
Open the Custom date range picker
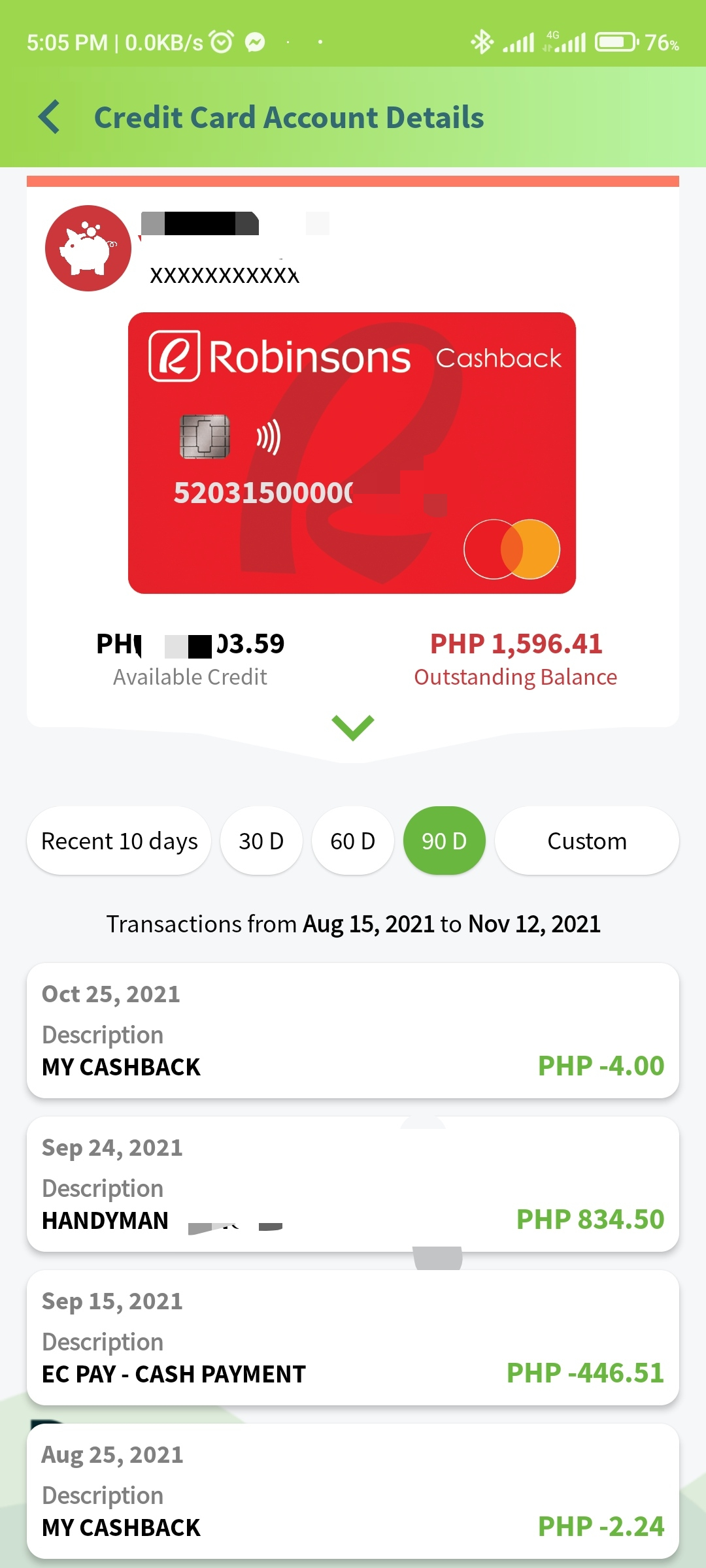pyautogui.click(x=586, y=841)
